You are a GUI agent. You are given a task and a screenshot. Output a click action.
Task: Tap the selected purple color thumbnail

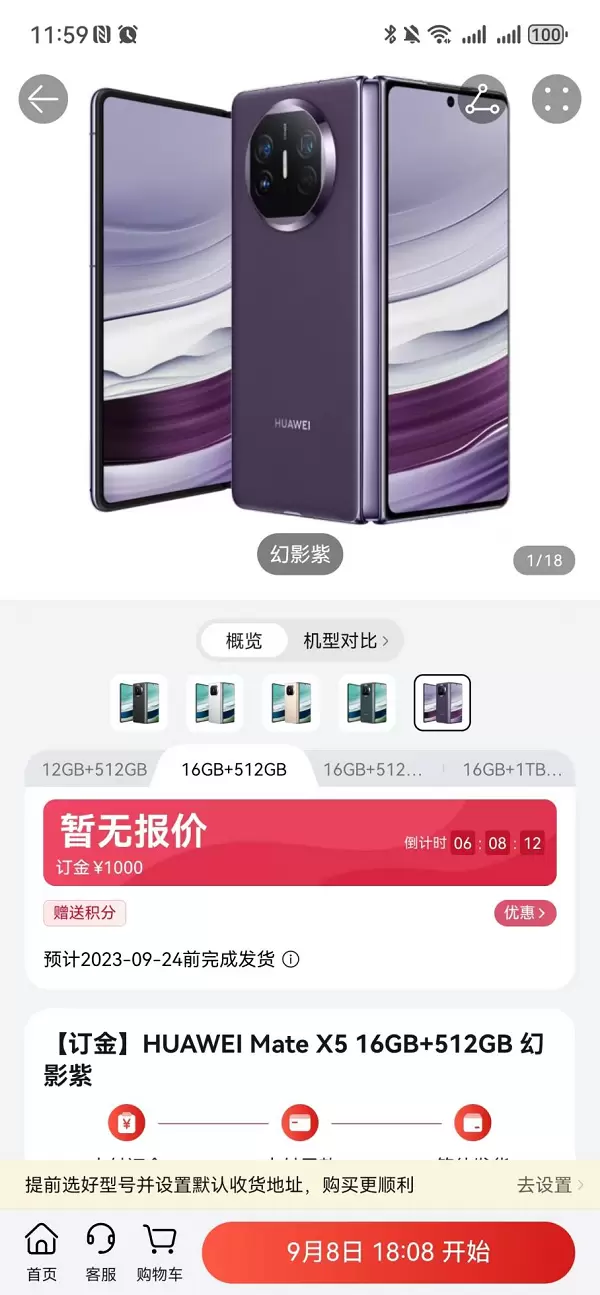[x=442, y=703]
